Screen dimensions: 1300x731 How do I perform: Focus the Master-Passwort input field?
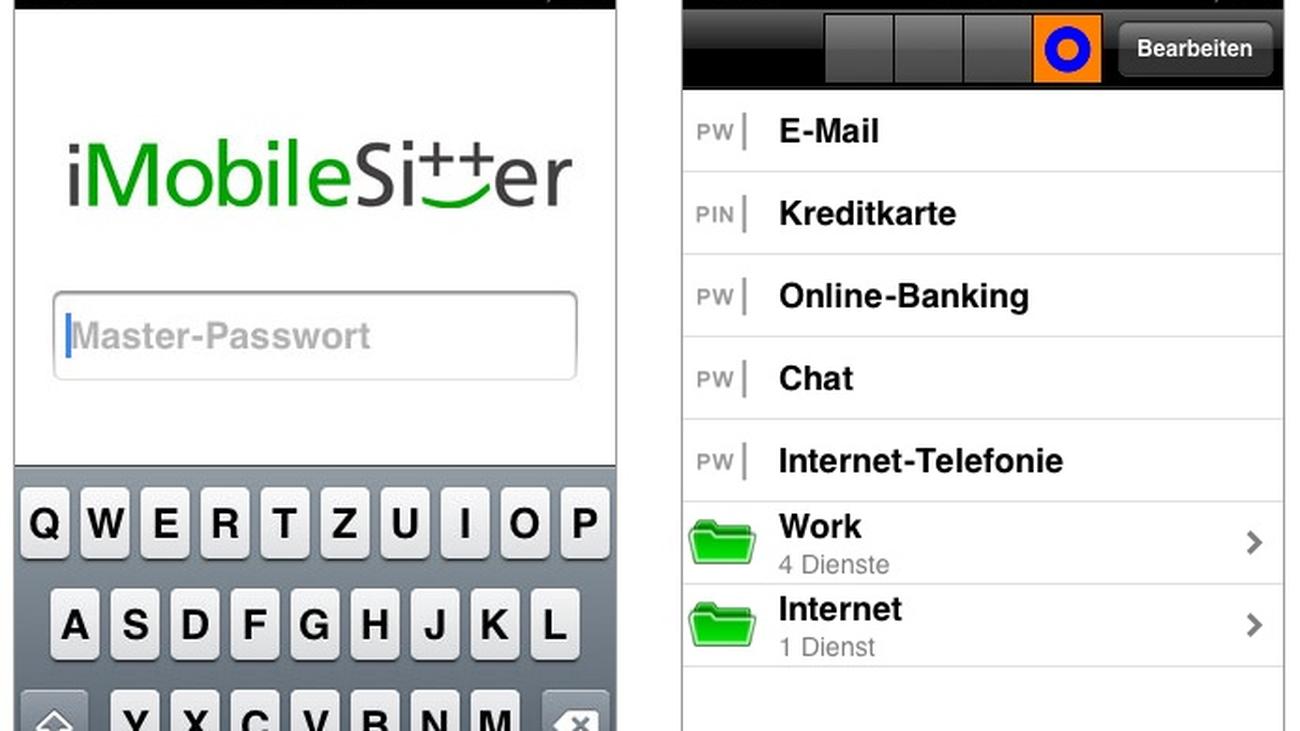[314, 336]
